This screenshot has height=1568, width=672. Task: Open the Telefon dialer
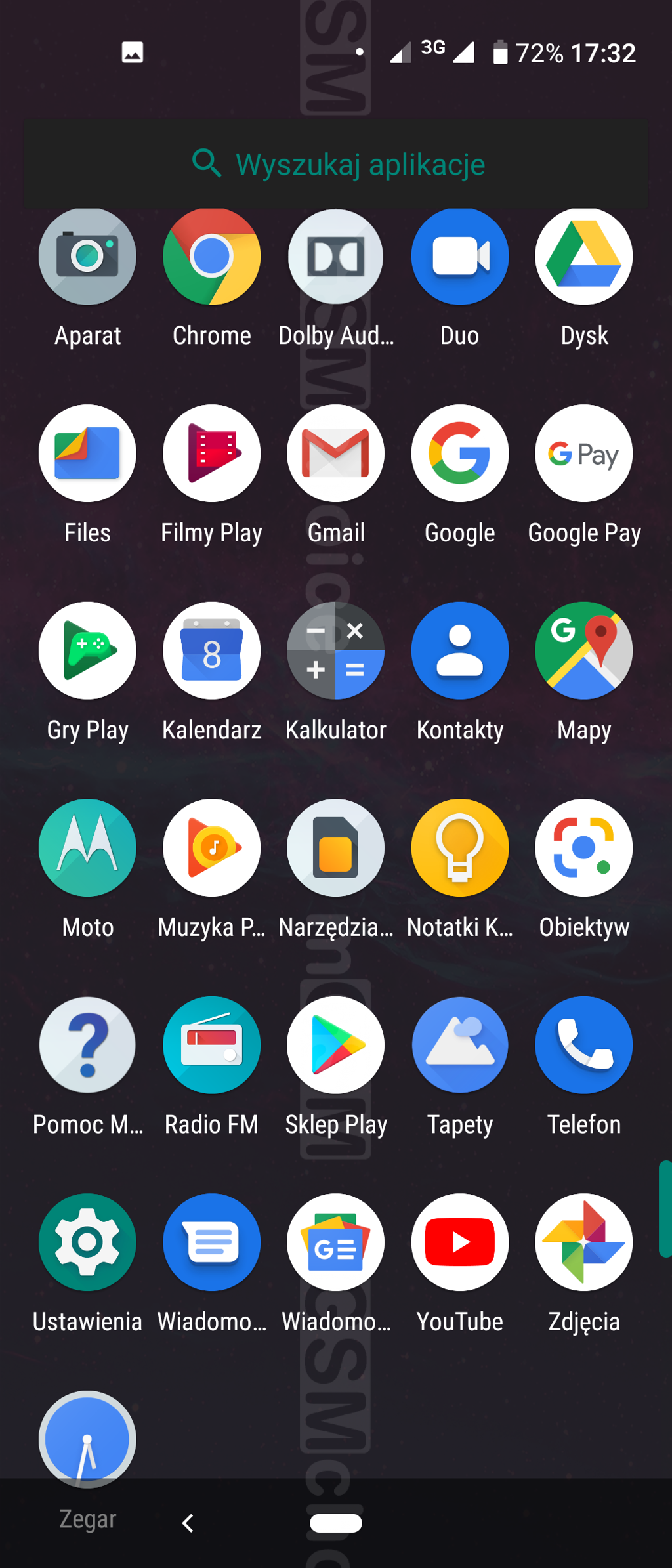click(x=583, y=1046)
